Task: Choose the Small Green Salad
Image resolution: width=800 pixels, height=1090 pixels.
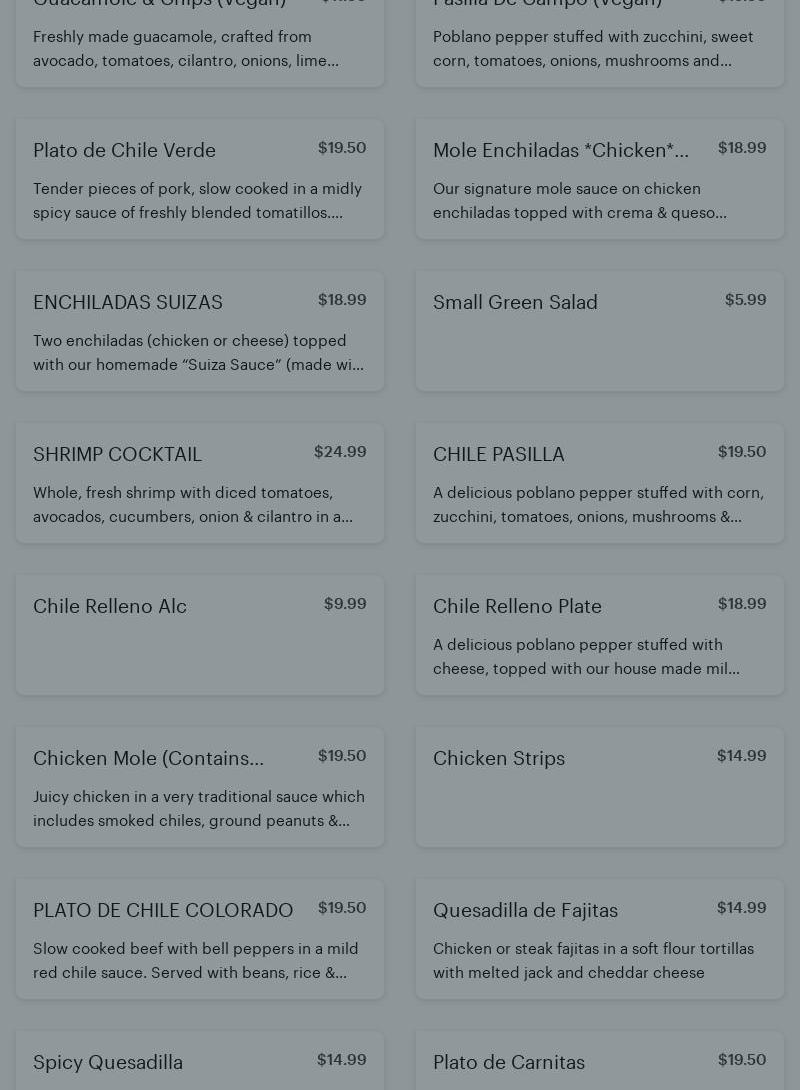Action: click(600, 331)
